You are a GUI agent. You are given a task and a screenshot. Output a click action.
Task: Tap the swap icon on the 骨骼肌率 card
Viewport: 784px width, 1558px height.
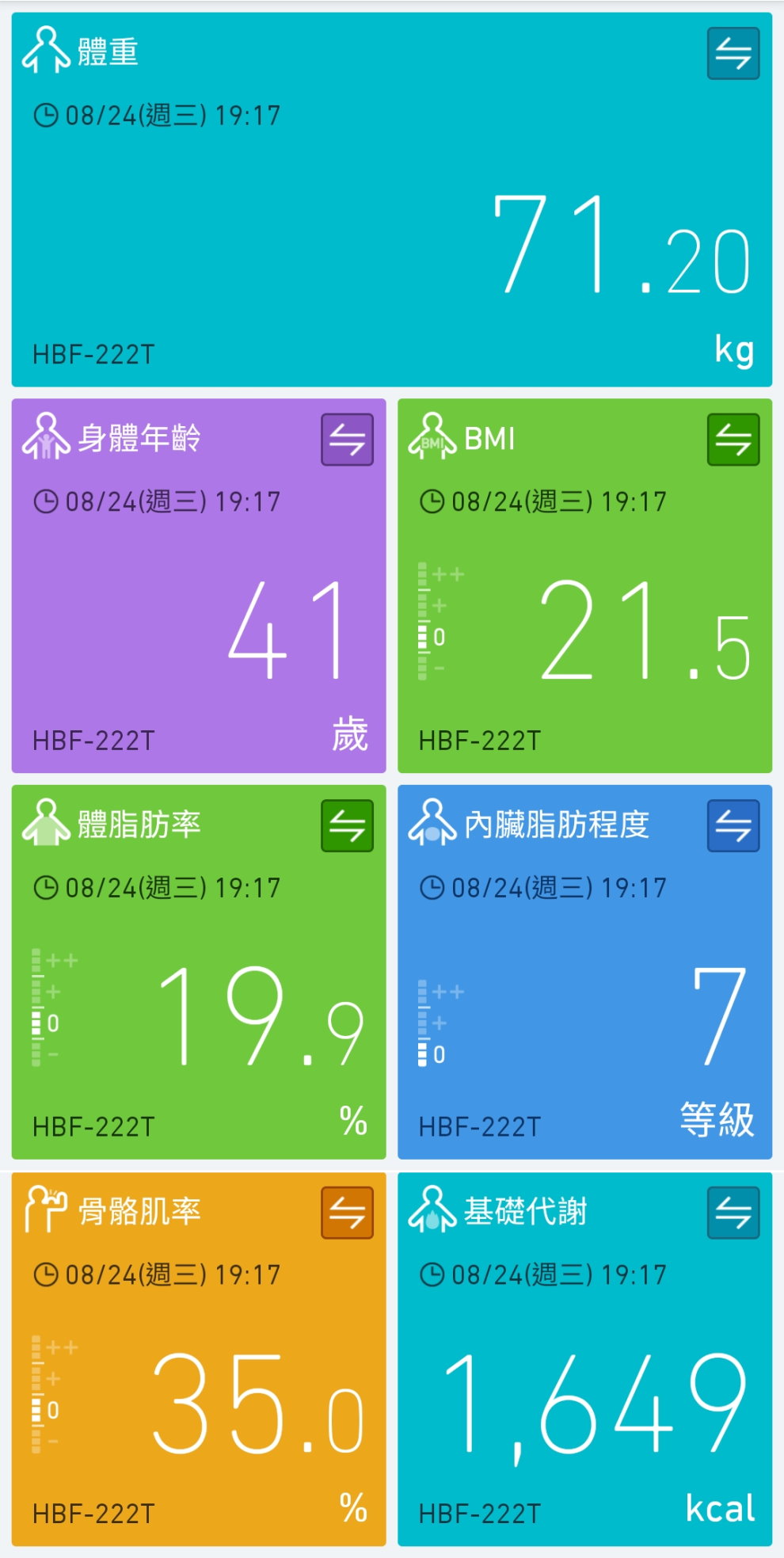point(347,1213)
